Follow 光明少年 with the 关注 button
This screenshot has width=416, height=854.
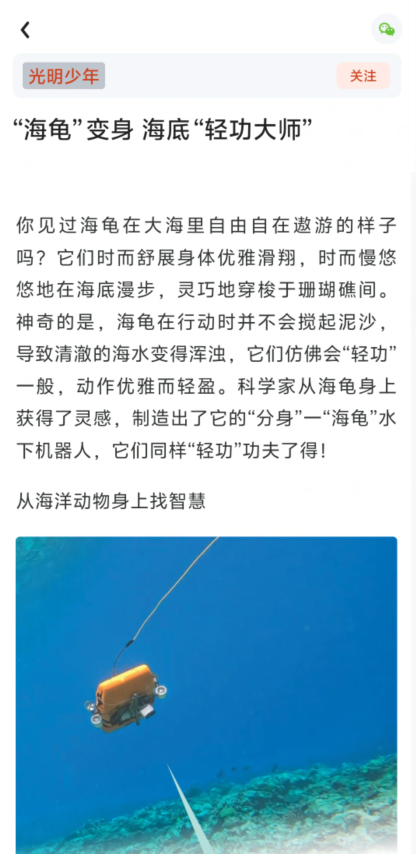click(x=363, y=76)
